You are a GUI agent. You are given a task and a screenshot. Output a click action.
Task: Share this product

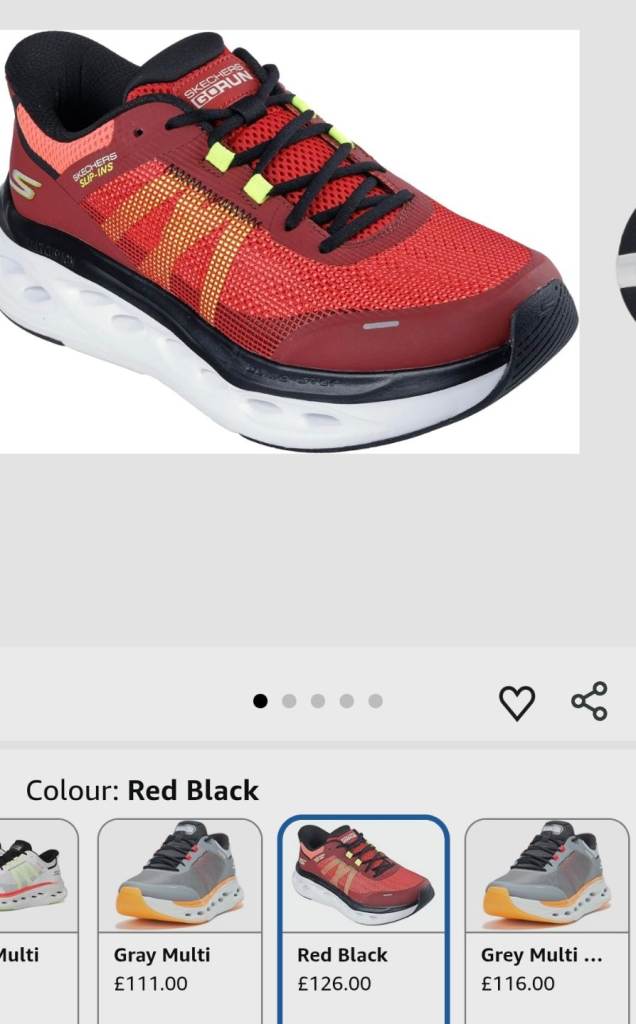click(589, 701)
